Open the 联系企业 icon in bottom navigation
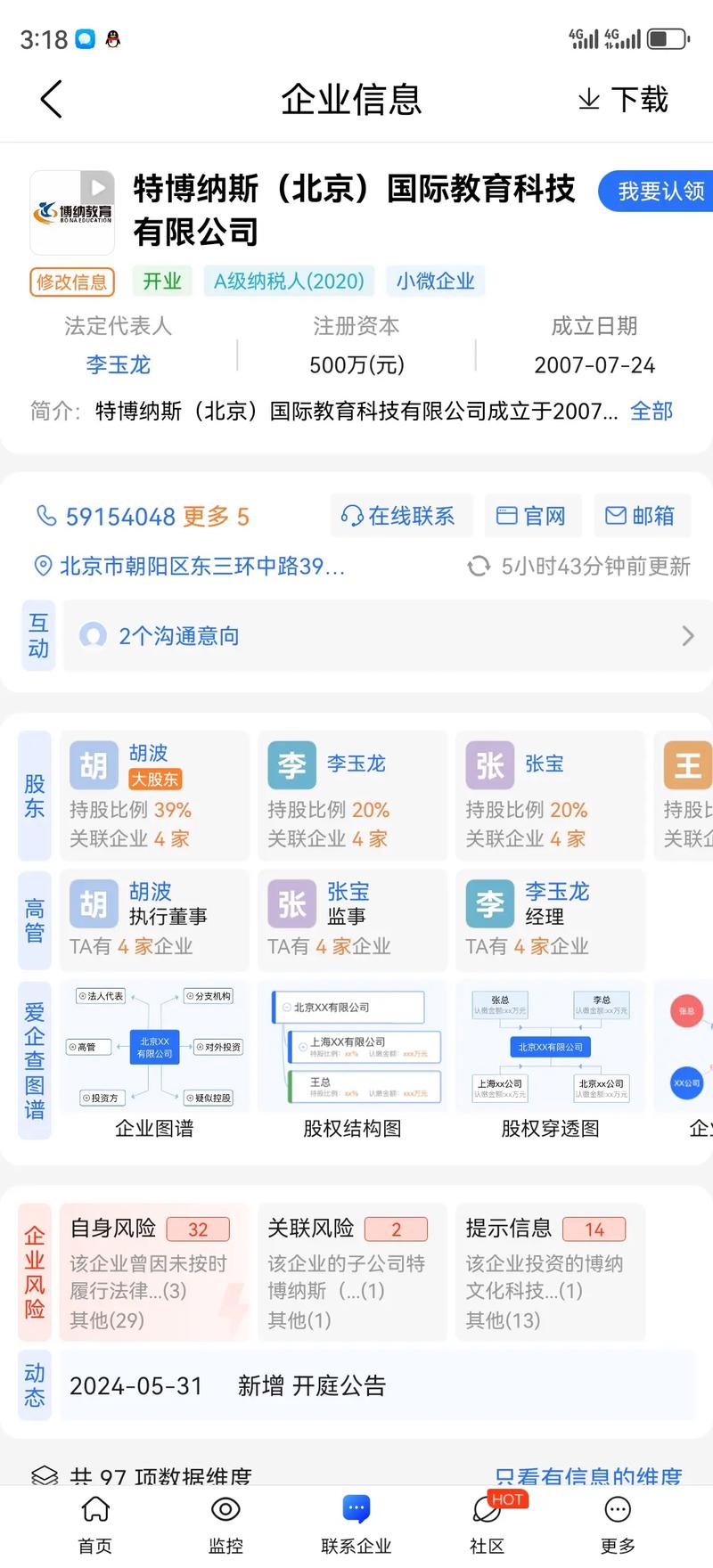 coord(355,1510)
